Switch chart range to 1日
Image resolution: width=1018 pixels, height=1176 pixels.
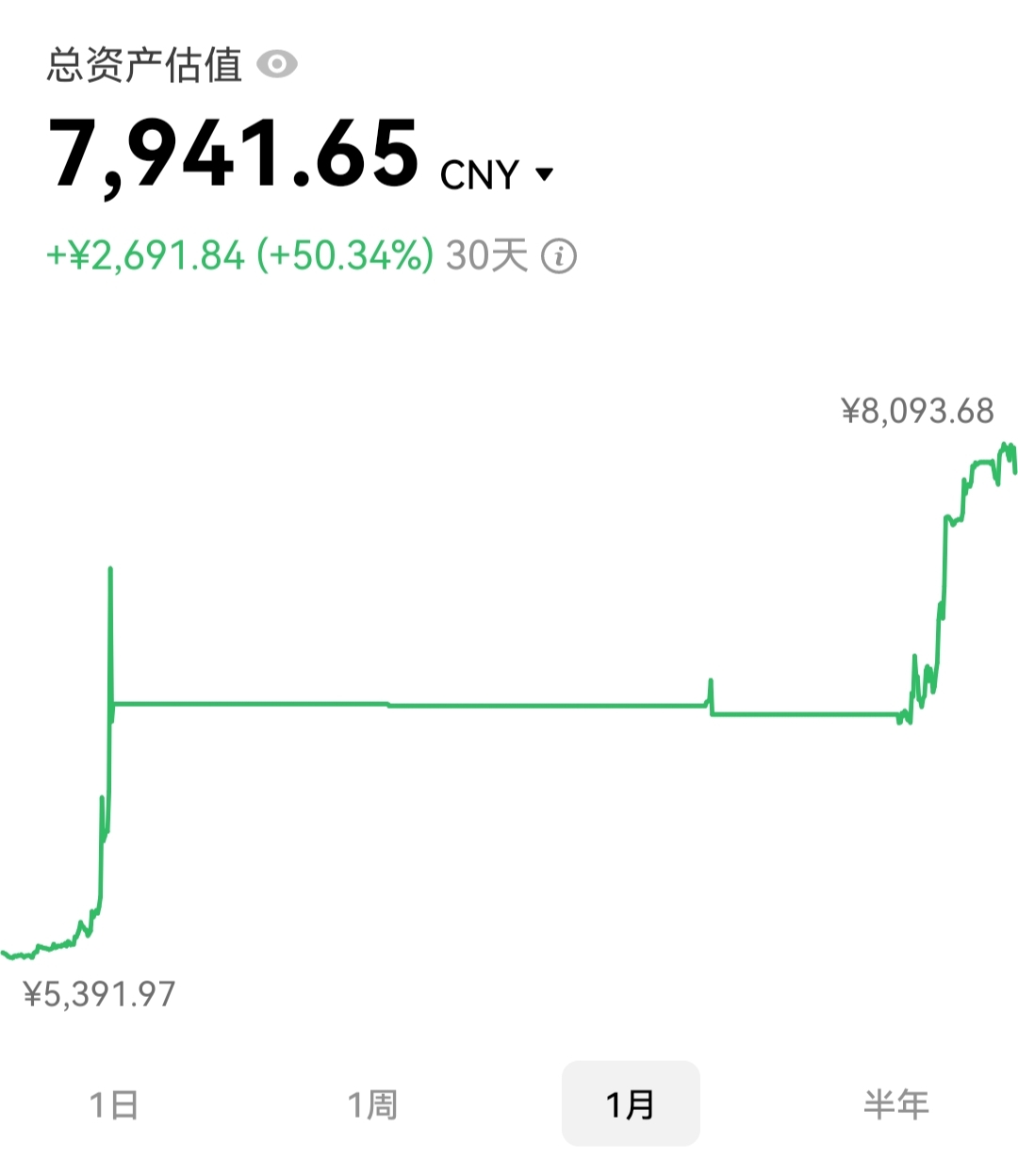[x=114, y=1104]
